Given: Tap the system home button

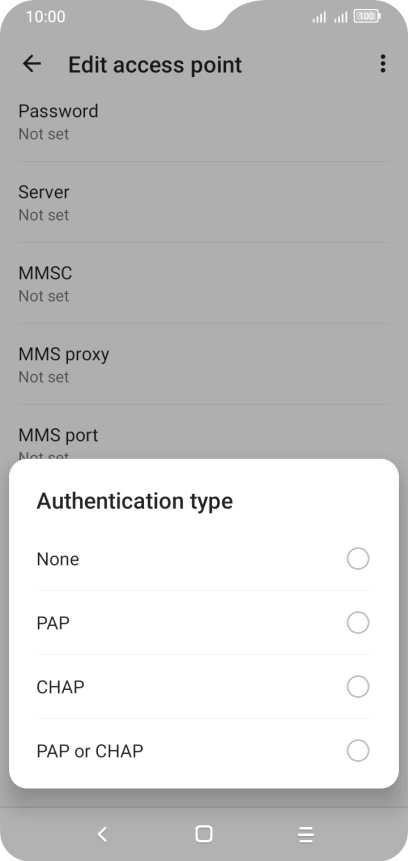Looking at the screenshot, I should [x=204, y=834].
